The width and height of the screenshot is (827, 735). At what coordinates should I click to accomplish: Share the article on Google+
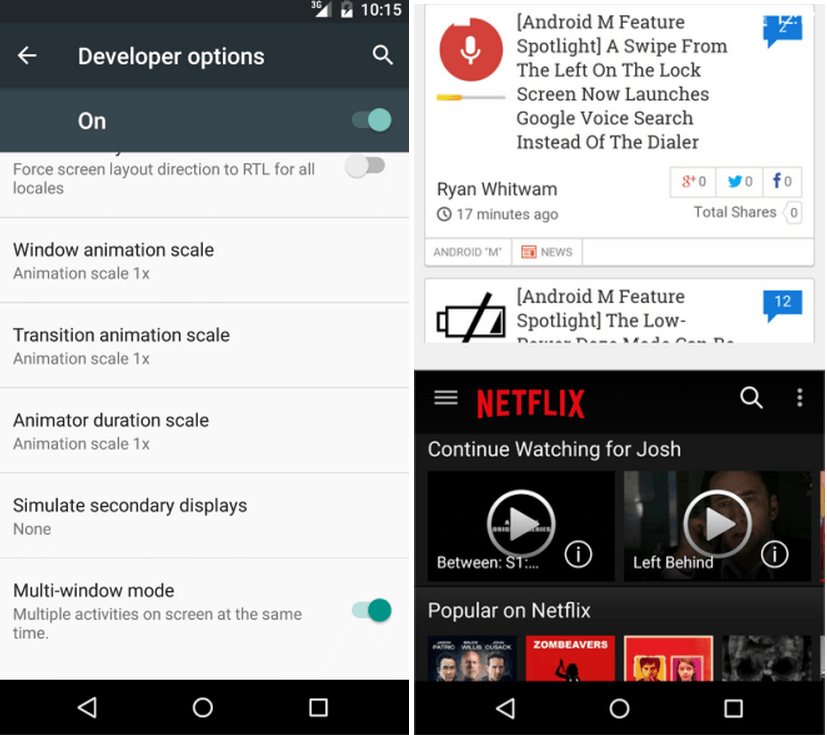pyautogui.click(x=694, y=182)
